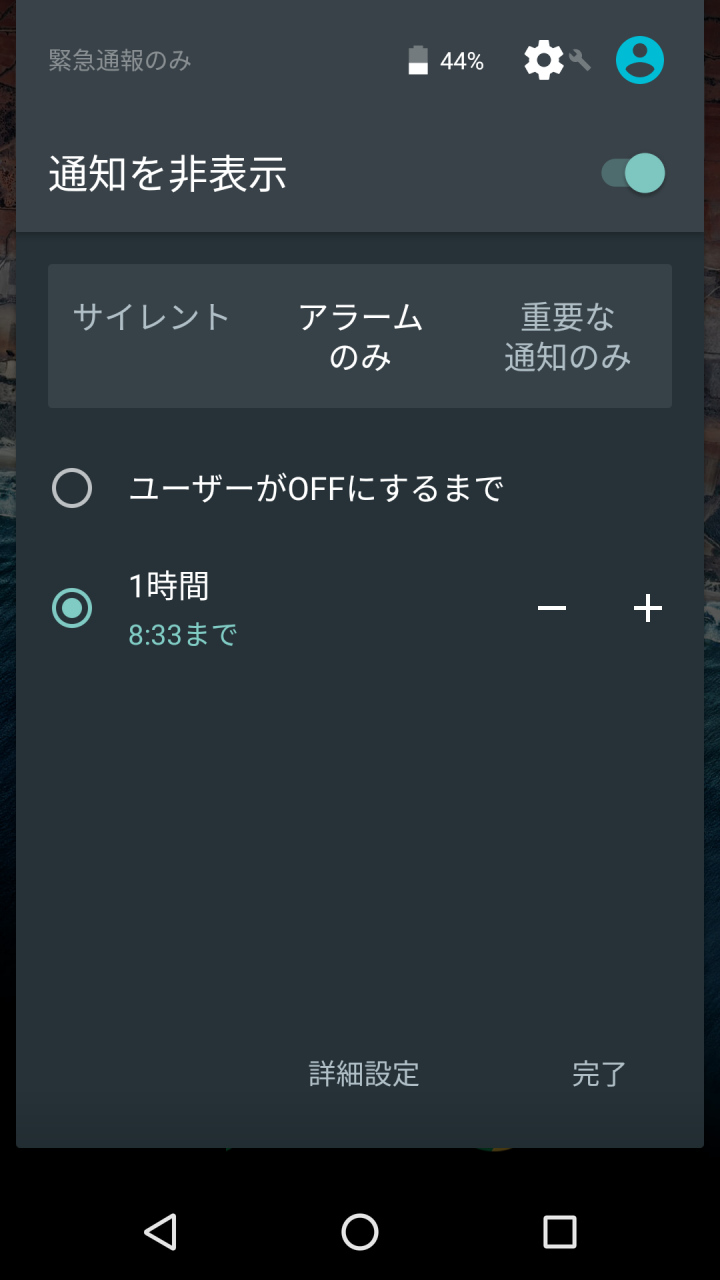Image resolution: width=720 pixels, height=1280 pixels.
Task: Turn off the 通知を非表示 switch
Action: [x=633, y=174]
